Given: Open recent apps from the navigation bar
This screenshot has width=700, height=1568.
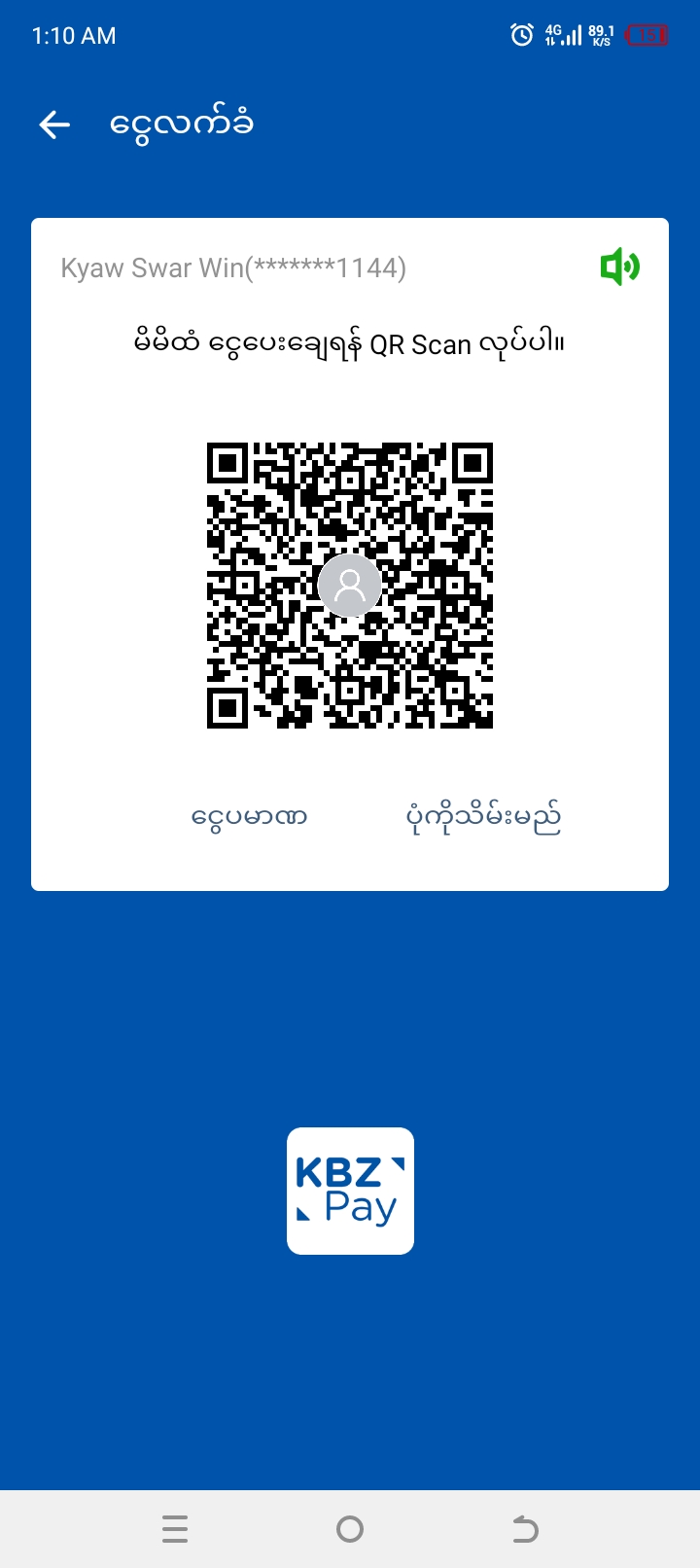Looking at the screenshot, I should tap(175, 1529).
